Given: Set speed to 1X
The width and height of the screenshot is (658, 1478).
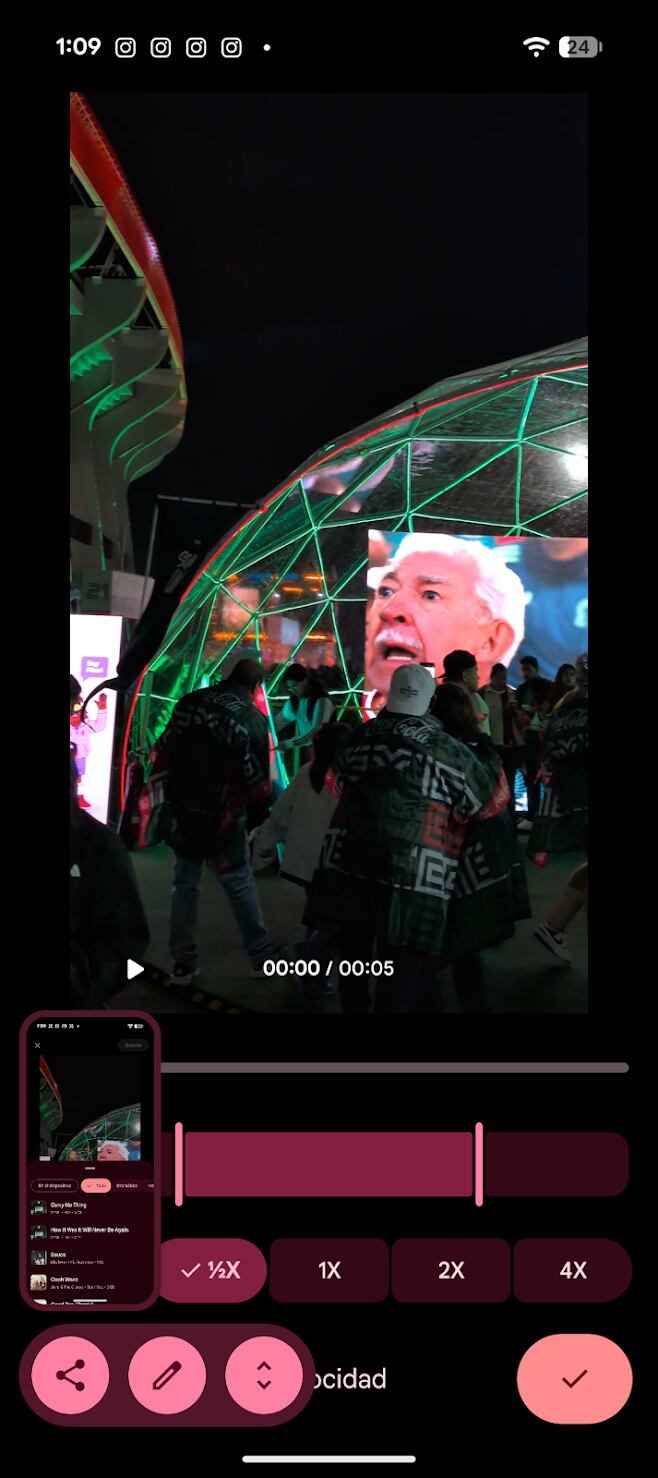Looking at the screenshot, I should (329, 1270).
